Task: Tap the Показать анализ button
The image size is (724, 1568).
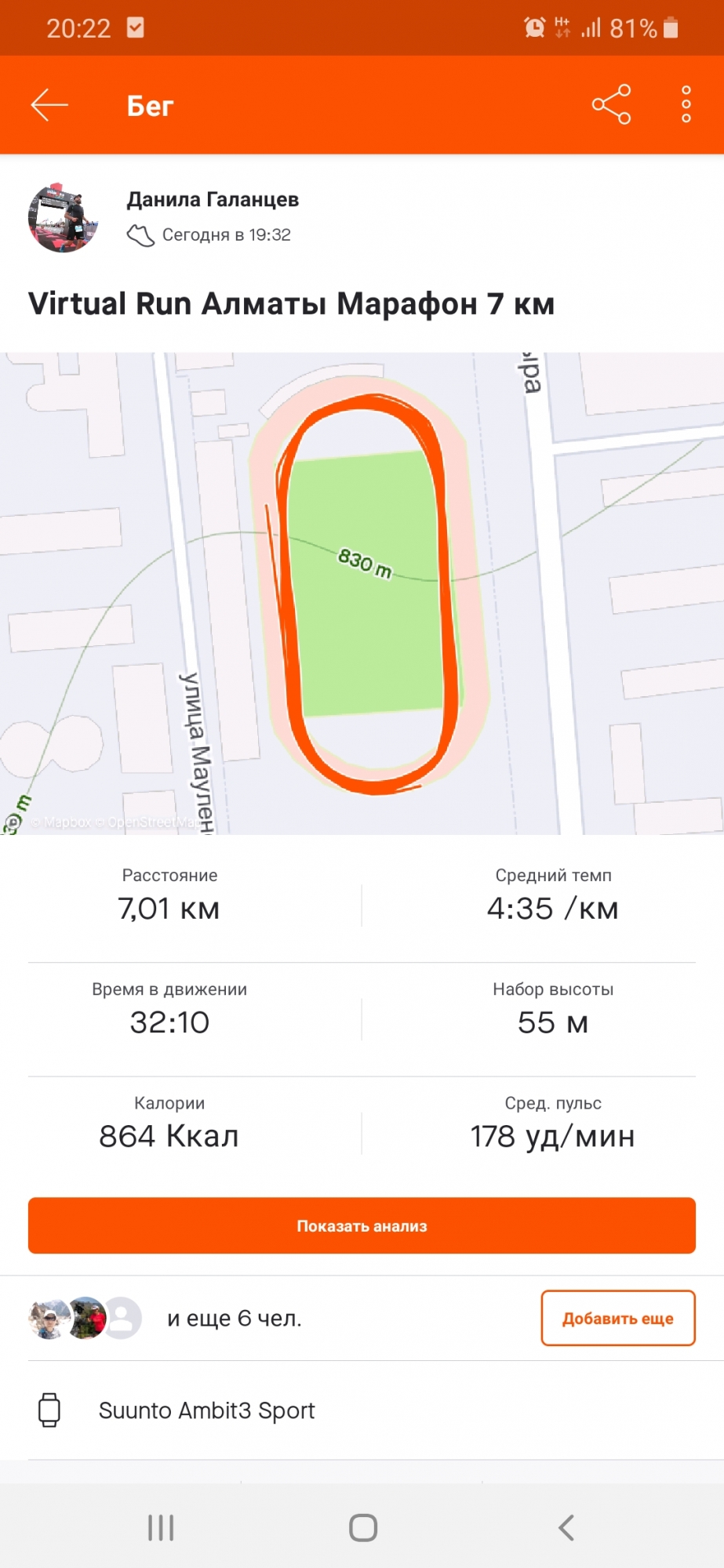Action: click(362, 1225)
